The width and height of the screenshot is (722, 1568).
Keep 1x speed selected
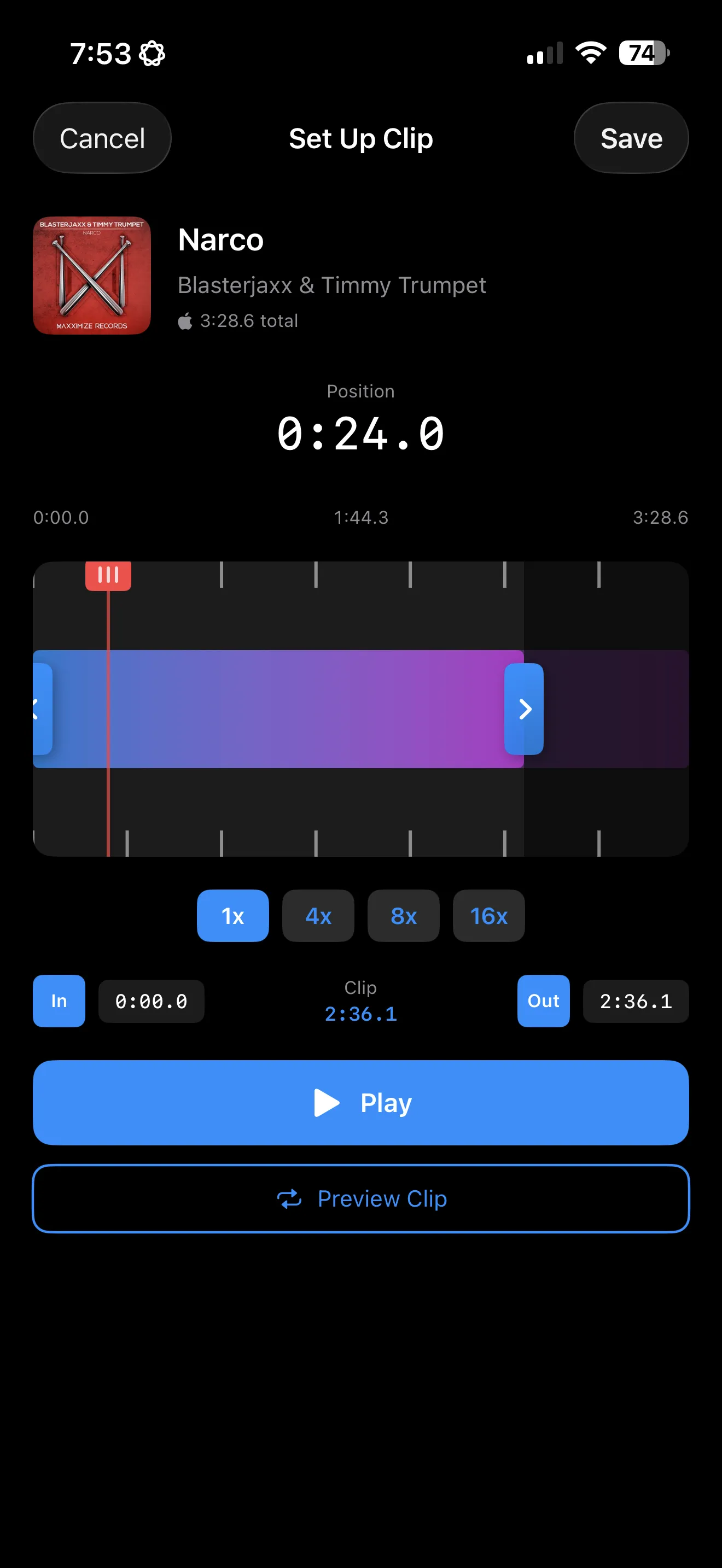[232, 915]
